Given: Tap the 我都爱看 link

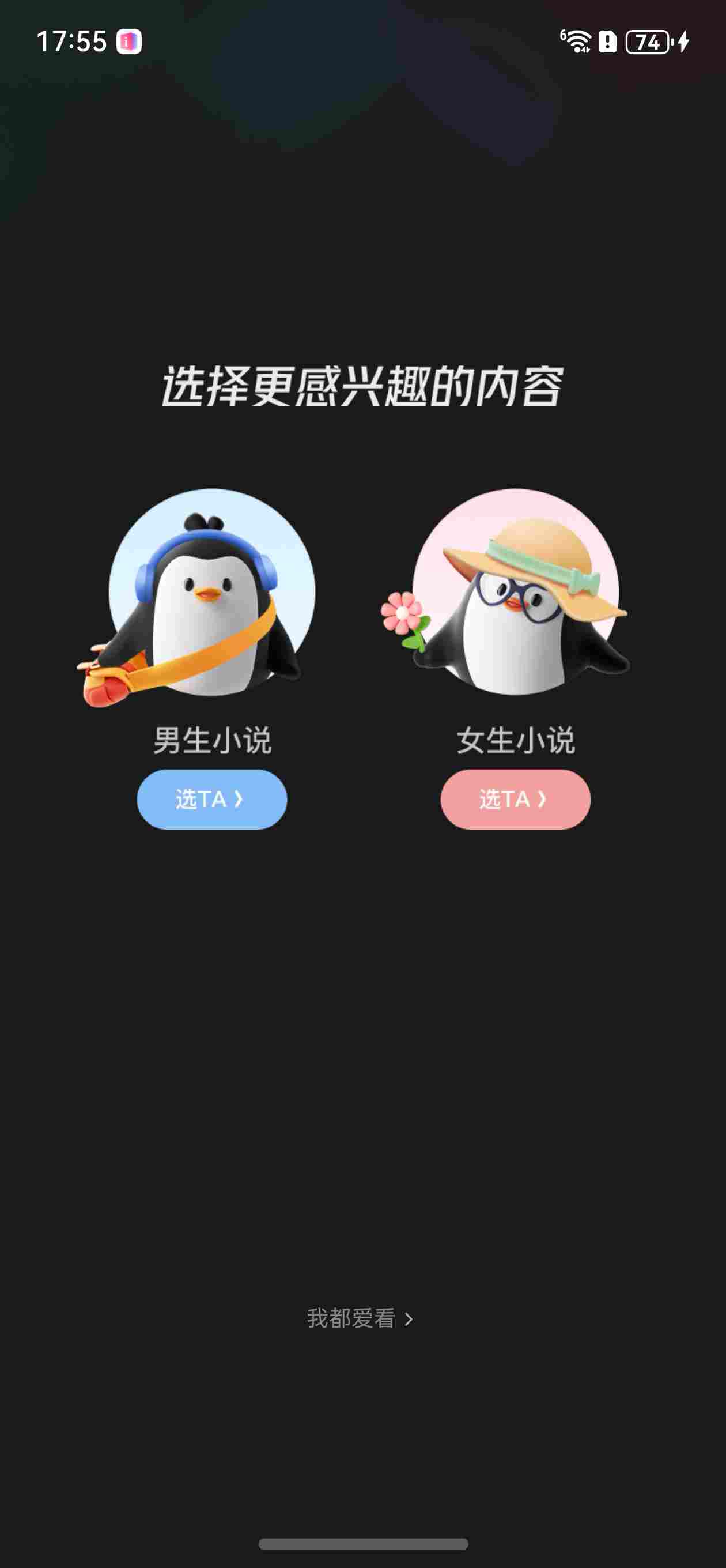Looking at the screenshot, I should point(360,1318).
